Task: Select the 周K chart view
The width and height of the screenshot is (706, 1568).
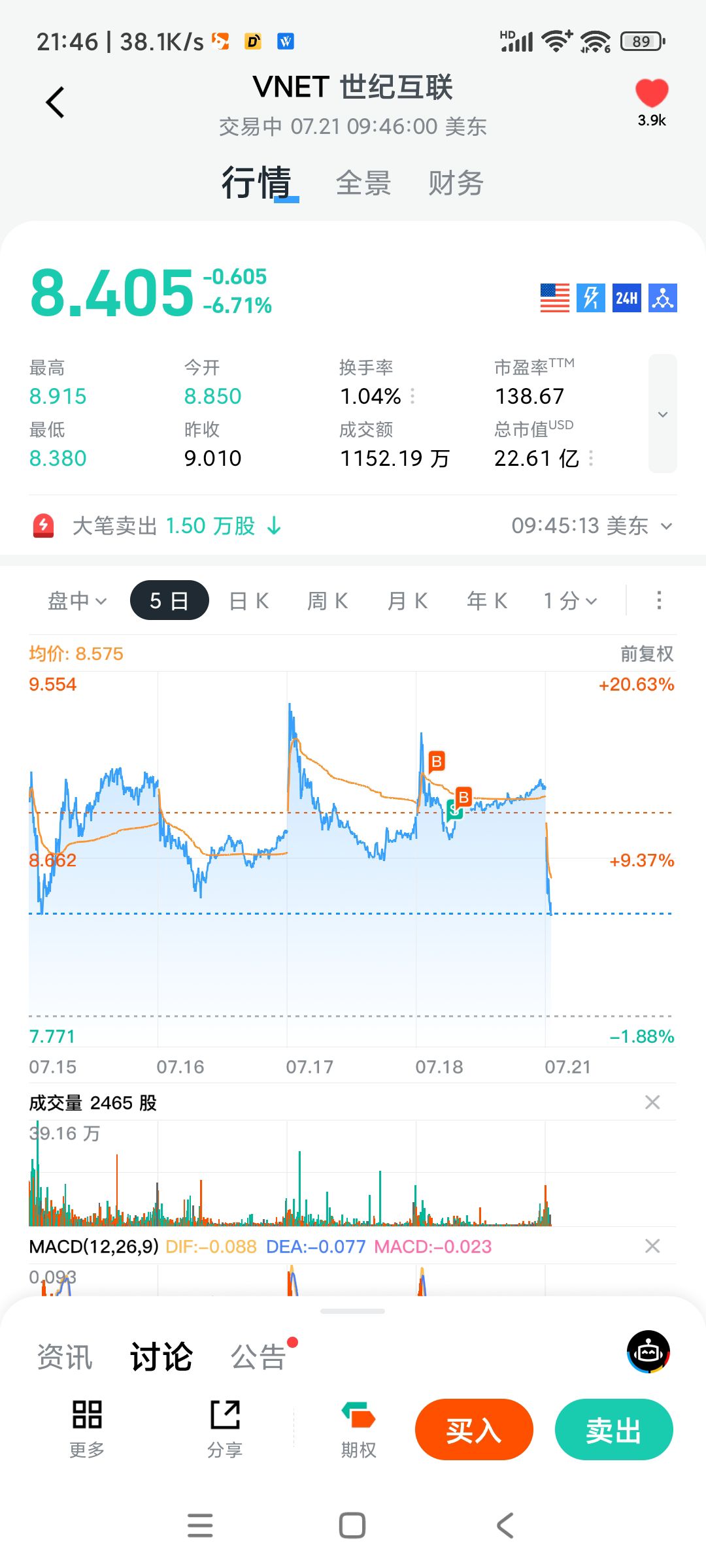Action: coord(328,600)
